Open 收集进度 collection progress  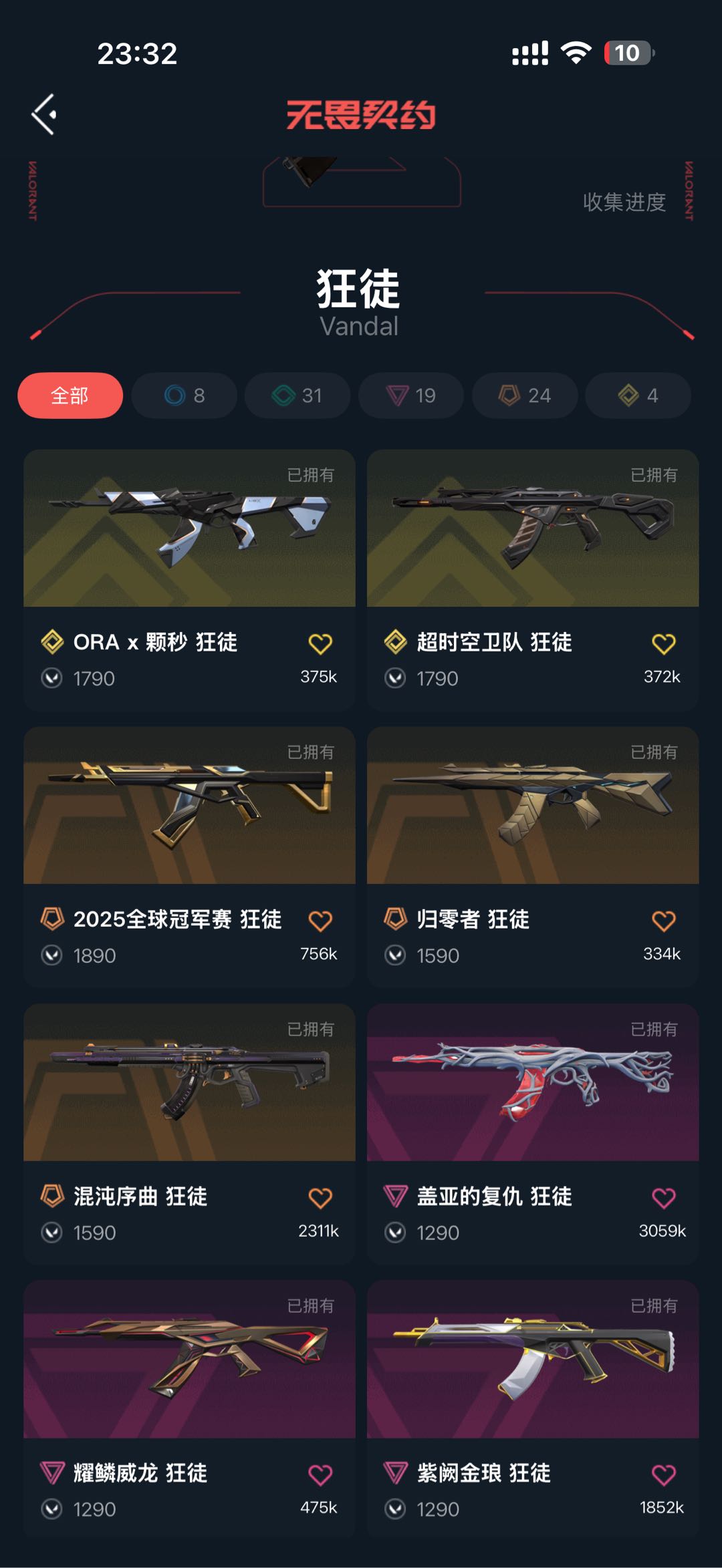[624, 202]
